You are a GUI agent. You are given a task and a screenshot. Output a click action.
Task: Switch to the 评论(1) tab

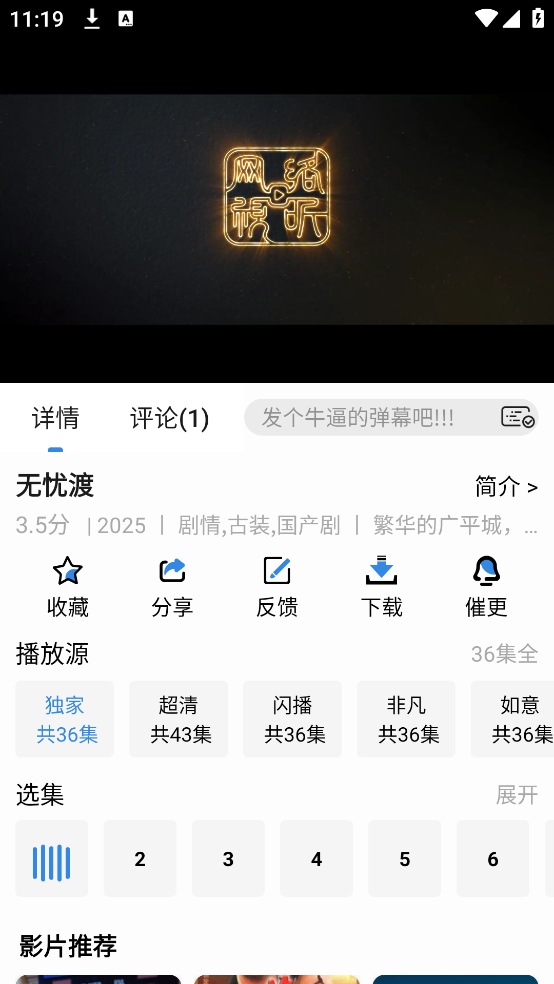point(169,418)
